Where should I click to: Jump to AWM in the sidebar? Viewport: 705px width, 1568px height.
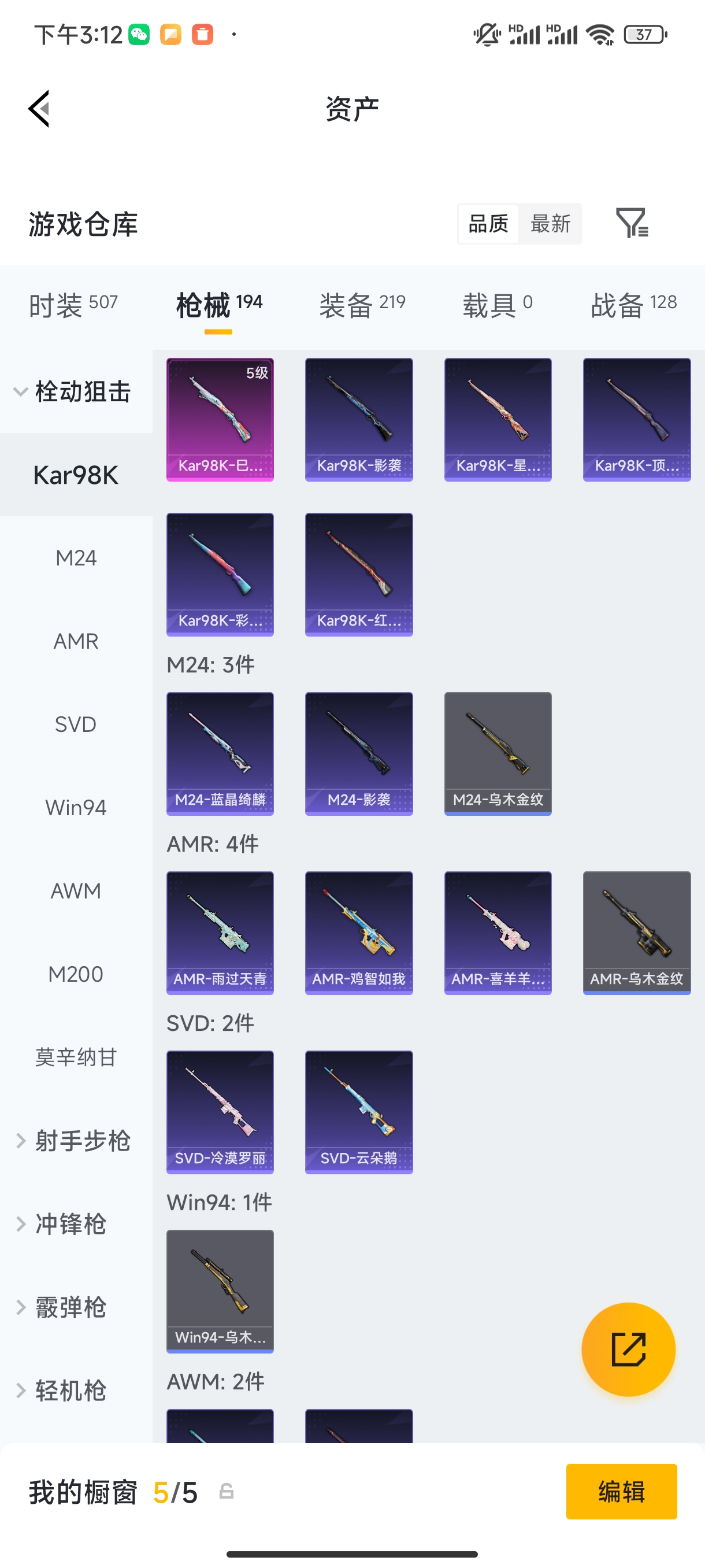[76, 891]
